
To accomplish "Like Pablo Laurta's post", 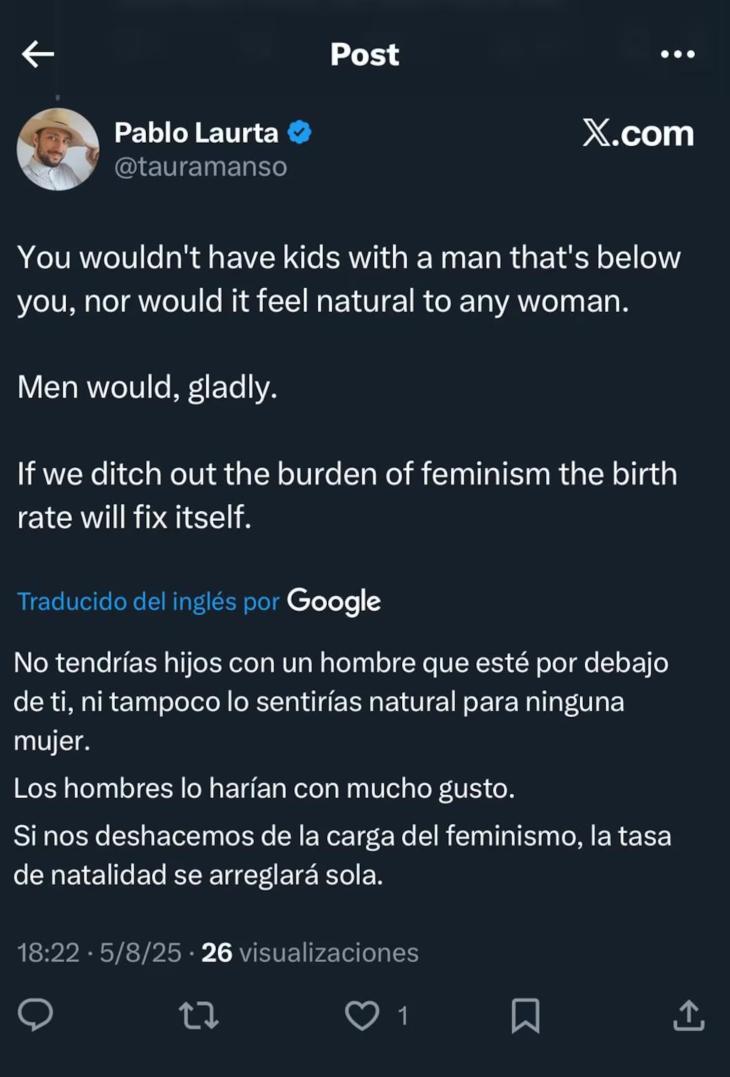I will tap(361, 1016).
